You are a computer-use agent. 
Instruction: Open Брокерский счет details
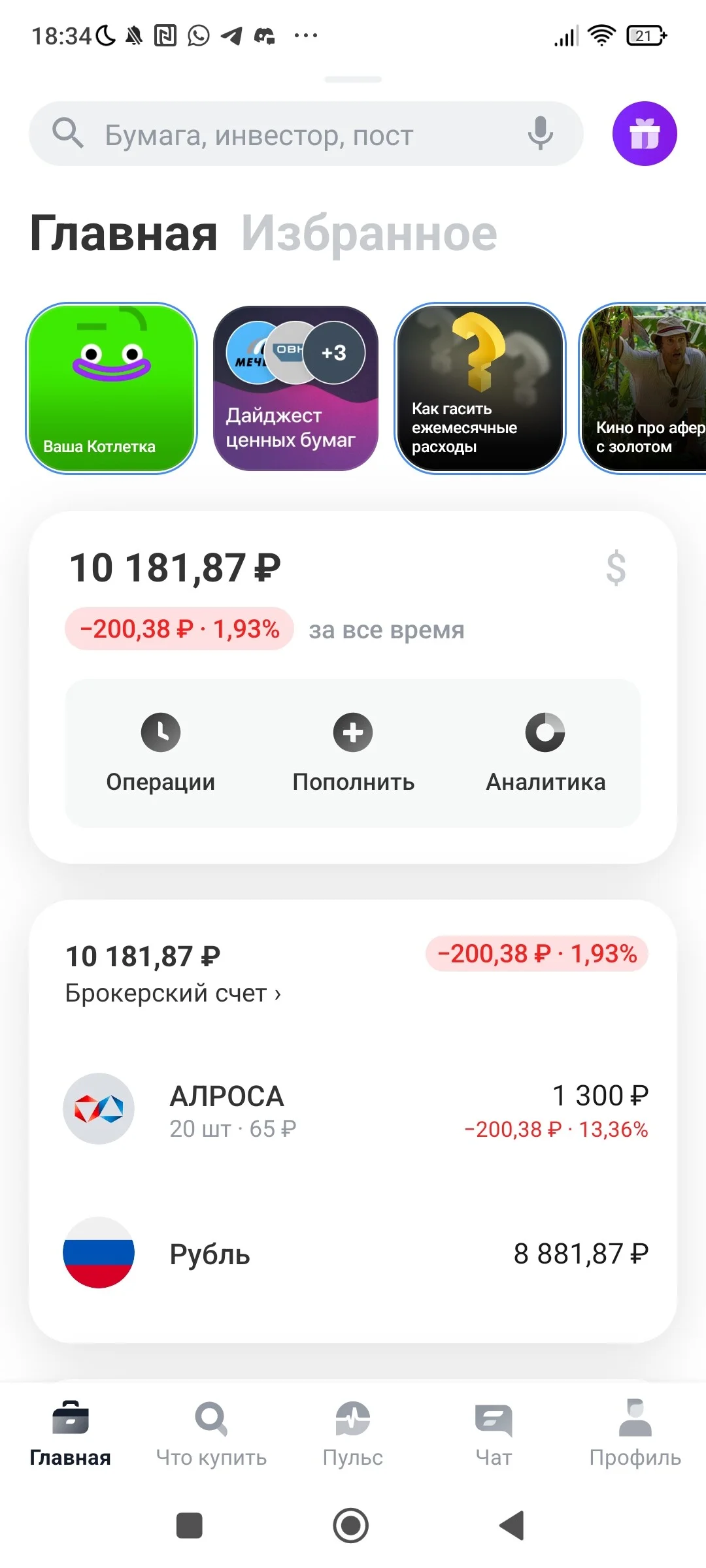coord(173,993)
